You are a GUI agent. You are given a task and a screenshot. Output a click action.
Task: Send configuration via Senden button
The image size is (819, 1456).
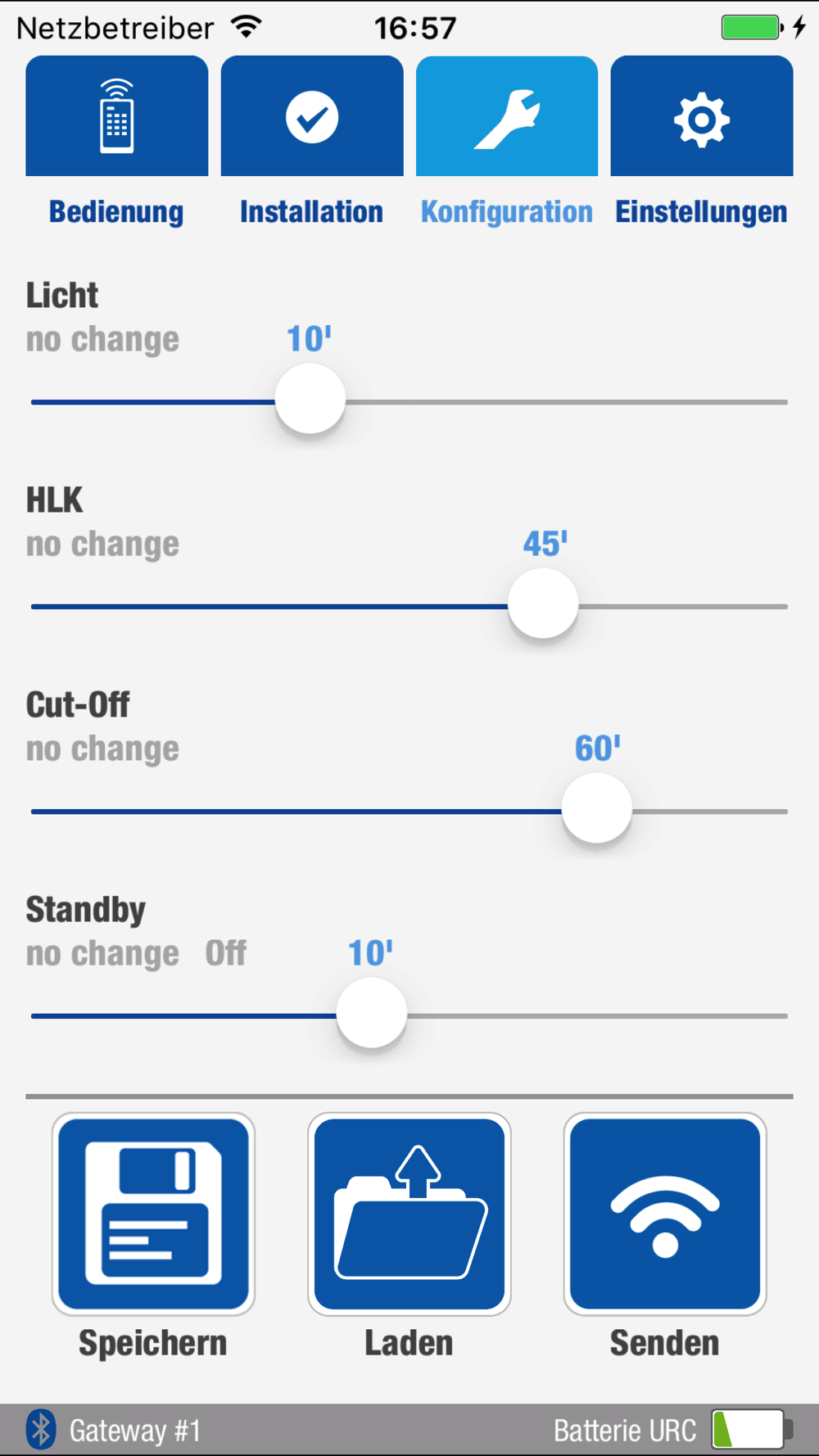pyautogui.click(x=664, y=1214)
